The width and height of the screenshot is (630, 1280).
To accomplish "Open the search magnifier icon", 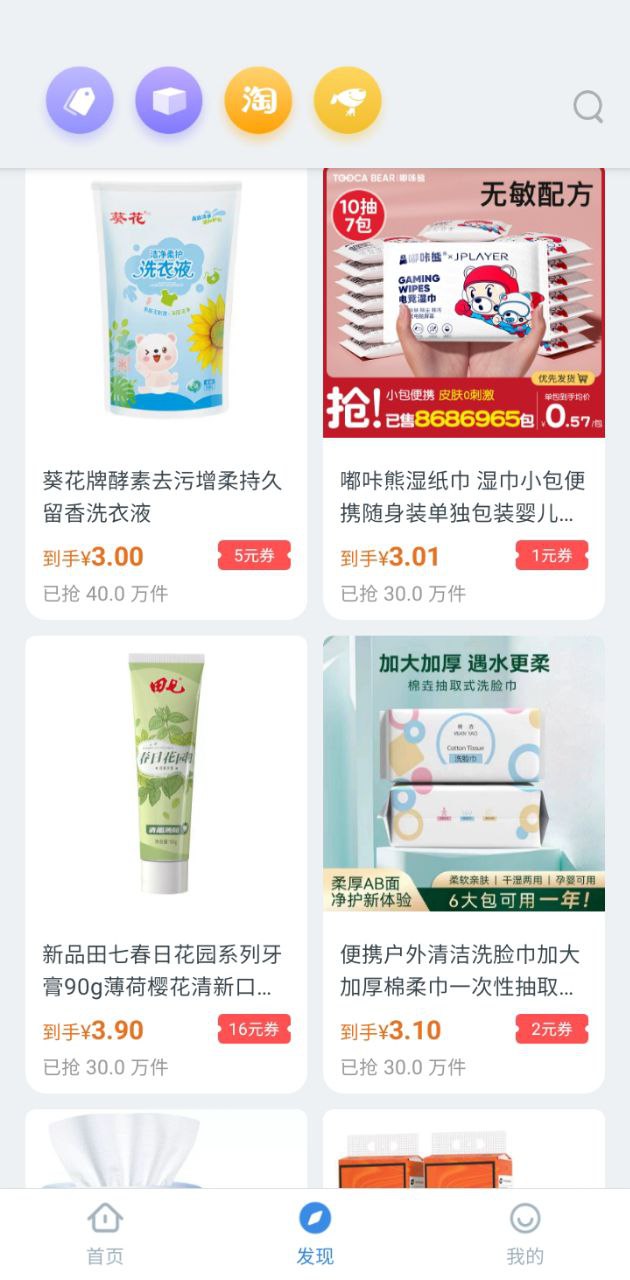I will (588, 106).
